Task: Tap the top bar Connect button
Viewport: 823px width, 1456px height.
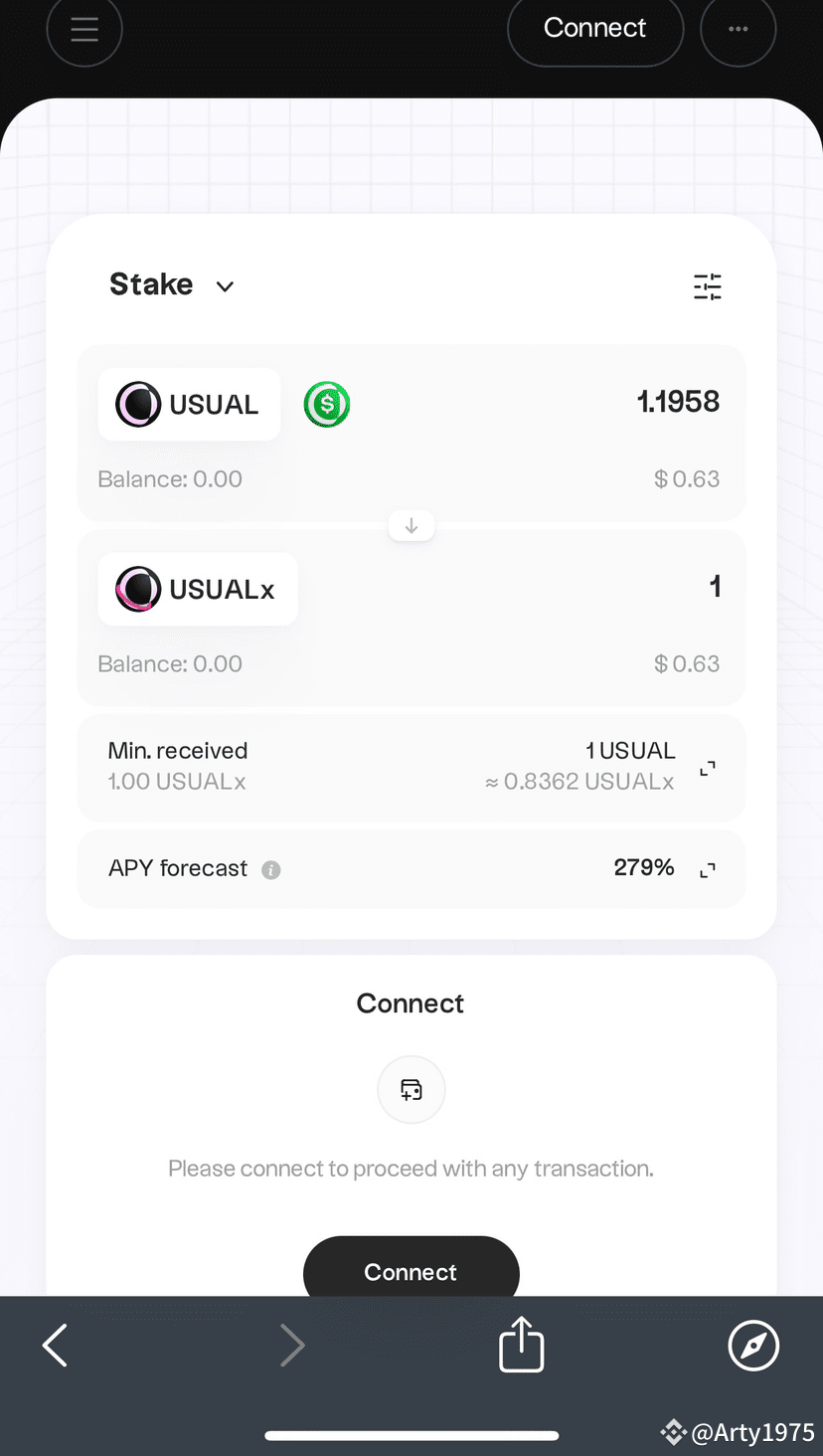Action: (594, 29)
